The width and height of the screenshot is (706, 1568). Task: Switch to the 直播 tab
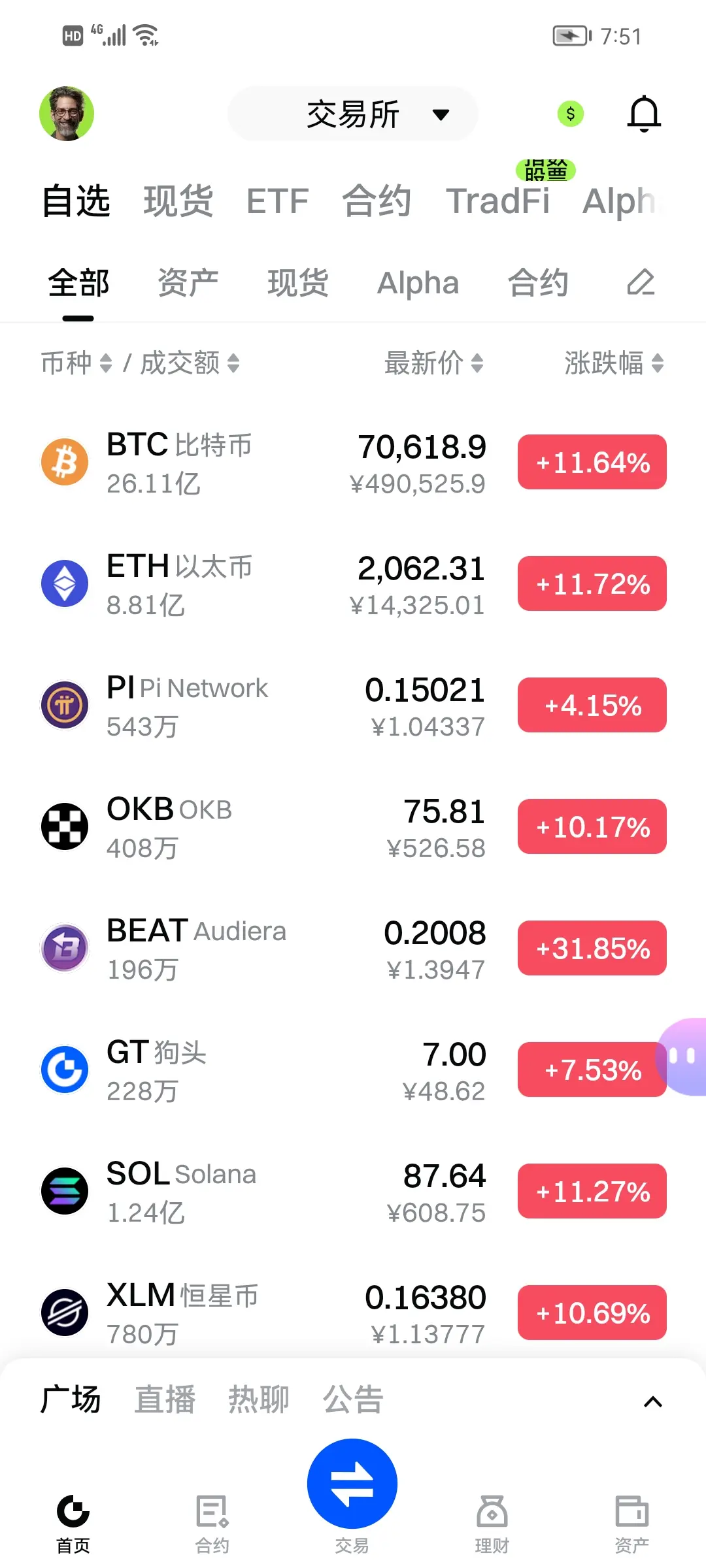165,1400
